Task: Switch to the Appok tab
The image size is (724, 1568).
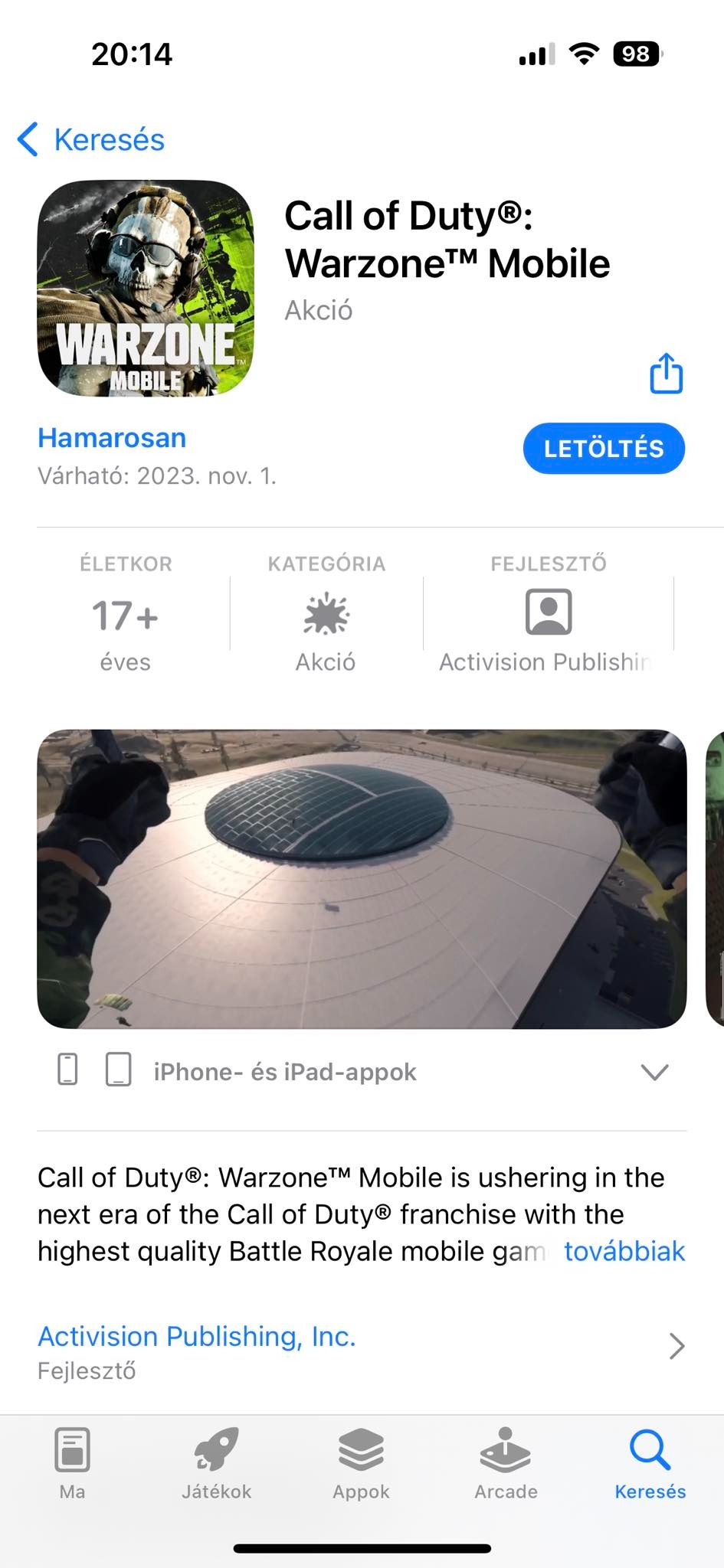Action: pyautogui.click(x=362, y=1463)
